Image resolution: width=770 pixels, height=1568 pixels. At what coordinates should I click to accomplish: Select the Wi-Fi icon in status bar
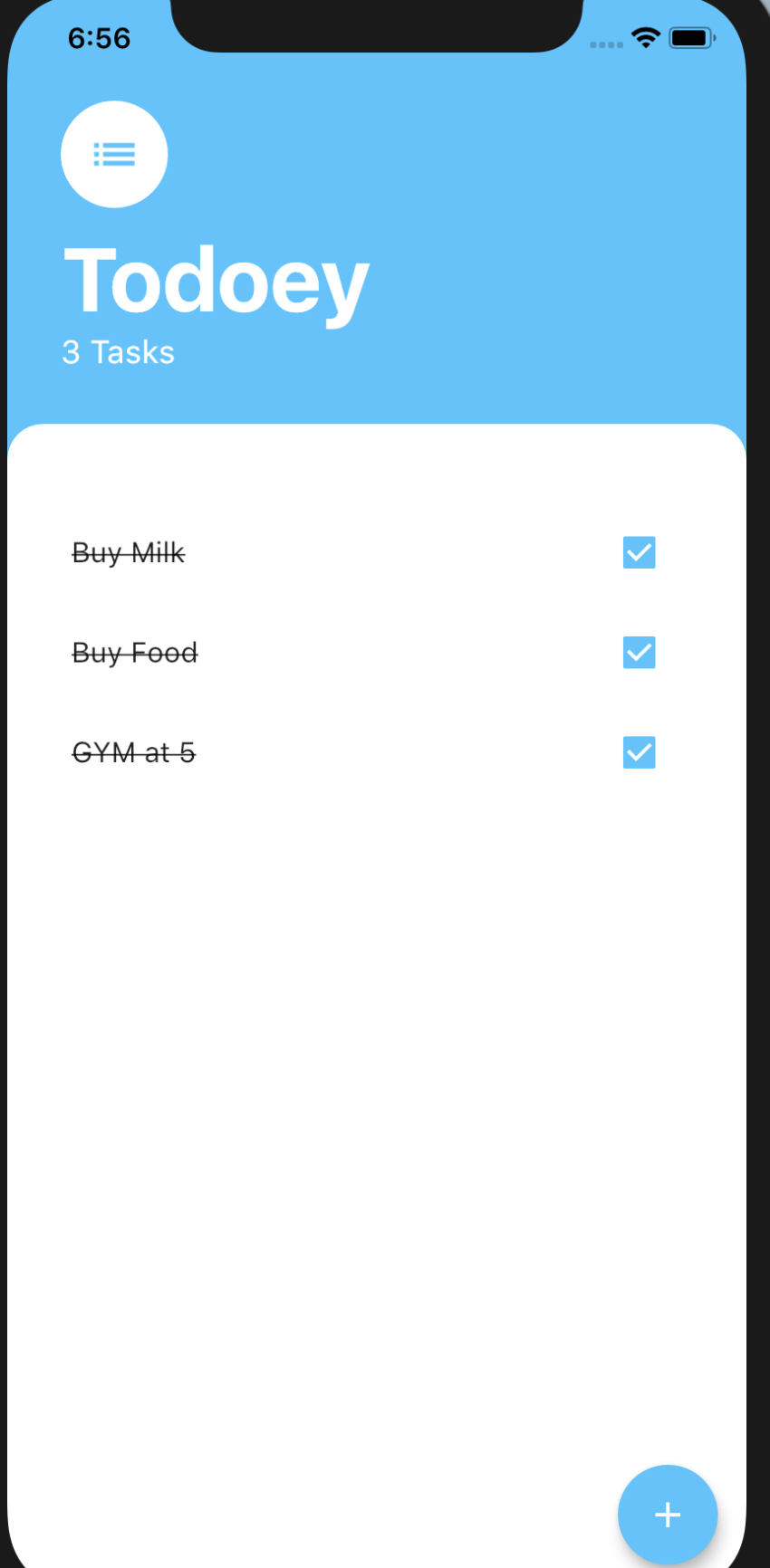(x=645, y=38)
